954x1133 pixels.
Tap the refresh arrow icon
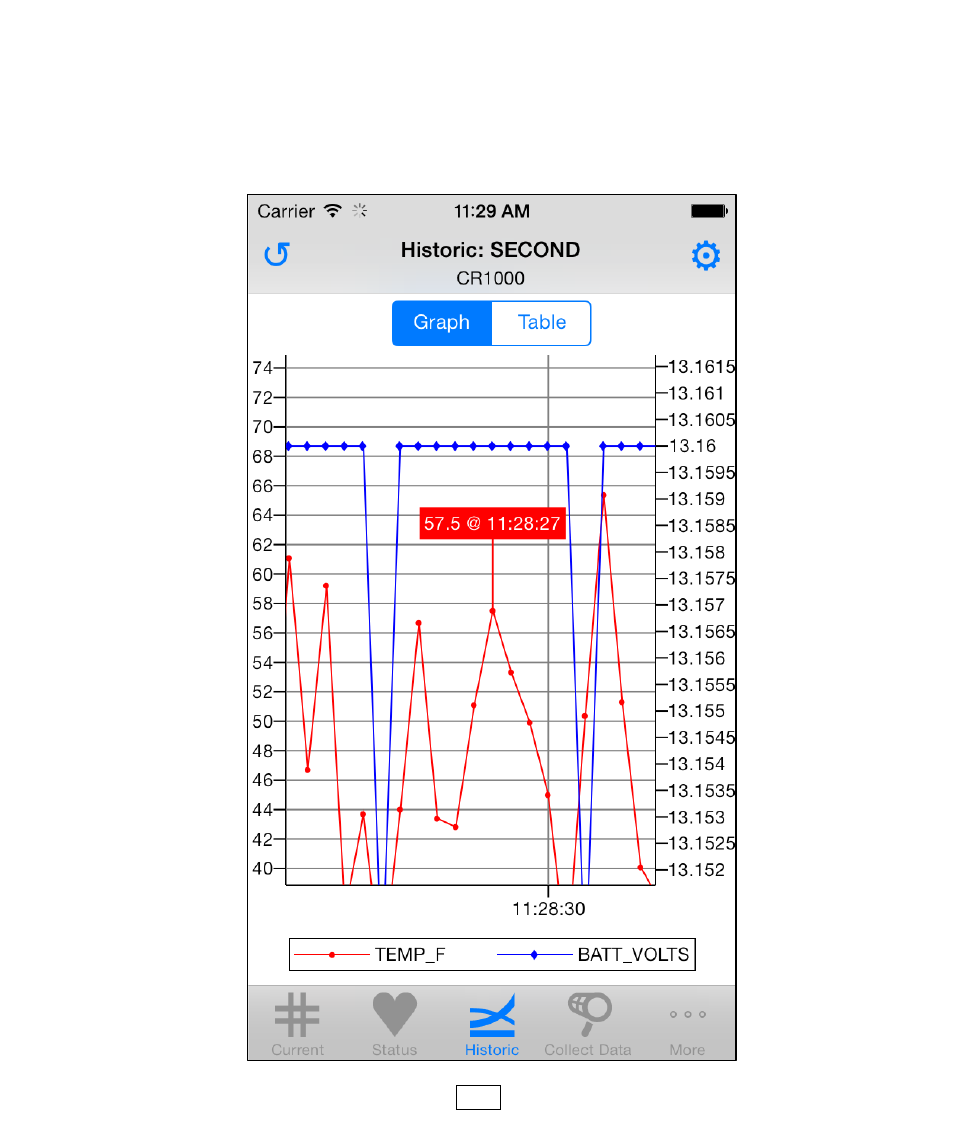click(x=277, y=255)
